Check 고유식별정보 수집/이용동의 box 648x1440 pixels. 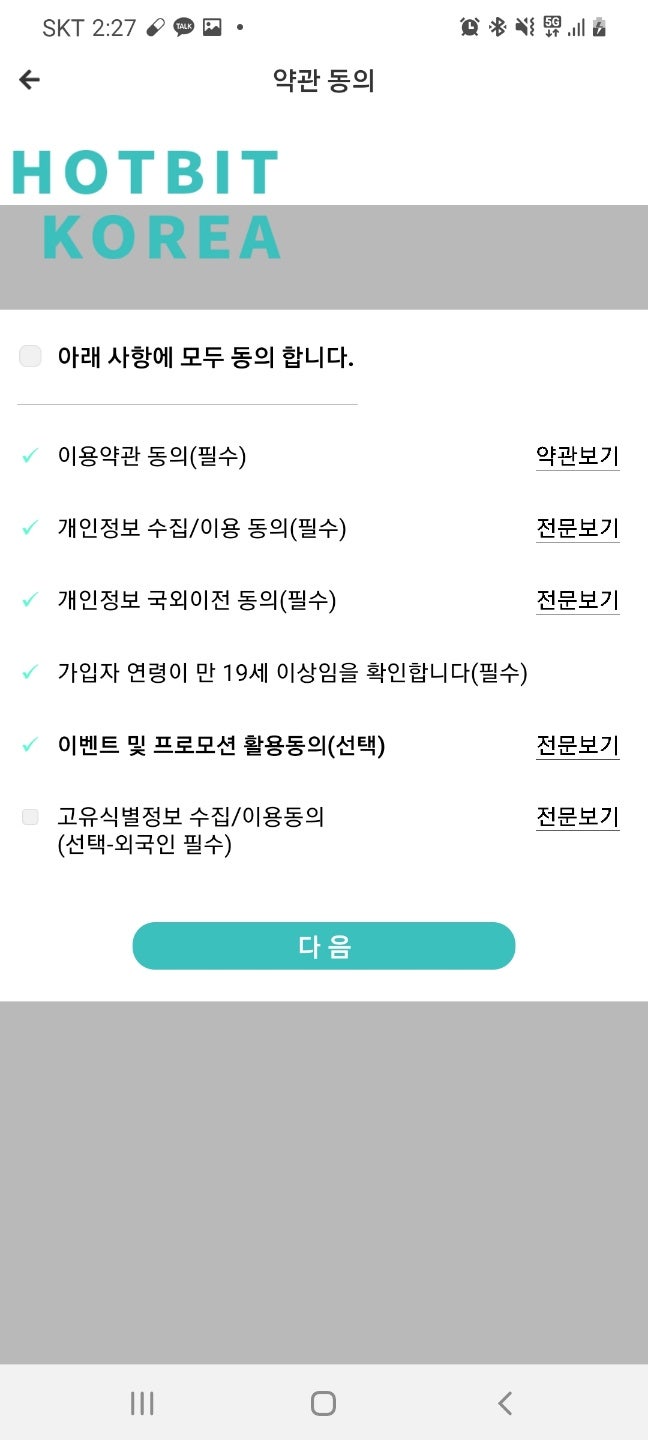(x=30, y=817)
